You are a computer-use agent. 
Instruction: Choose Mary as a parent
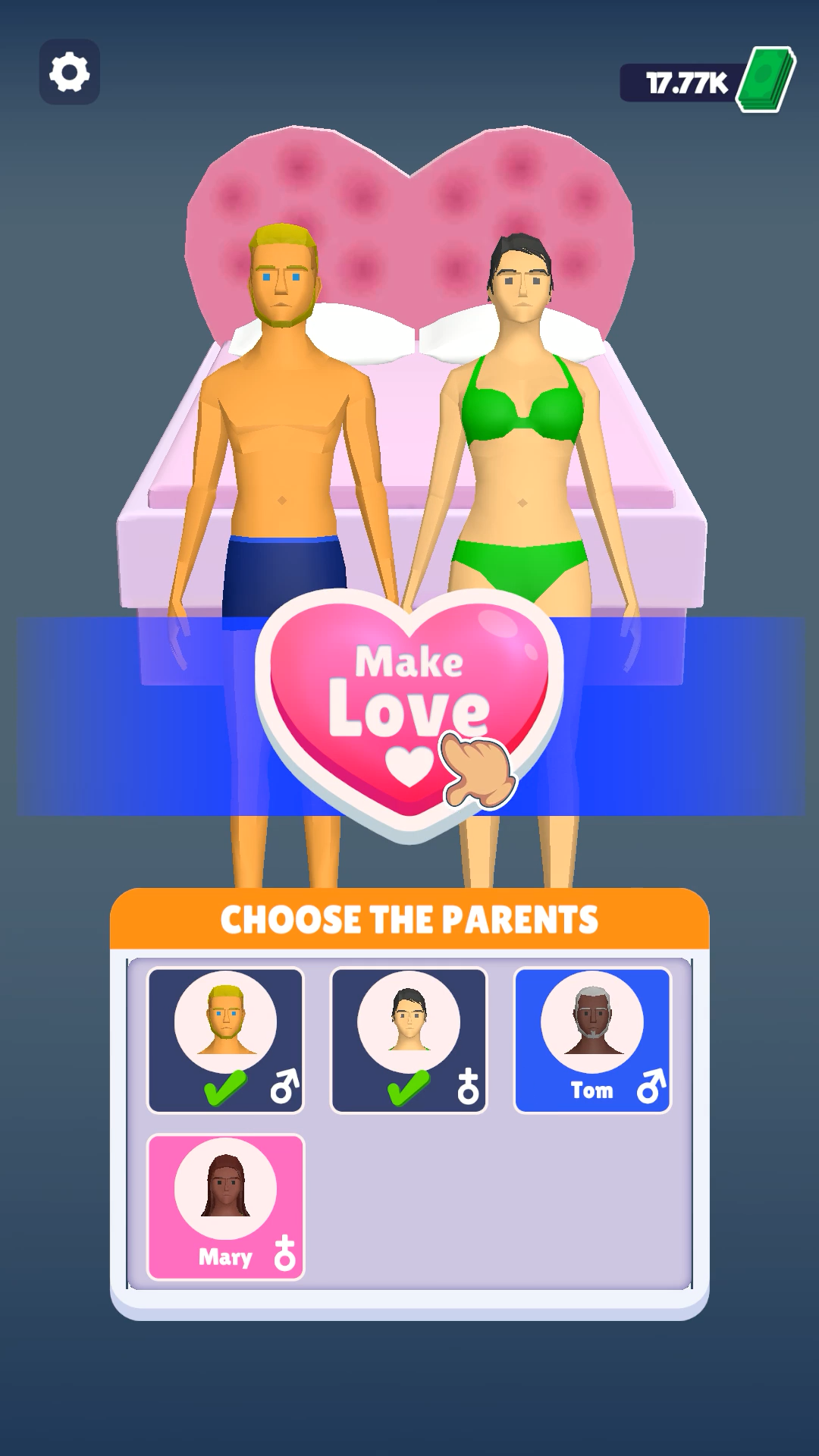pyautogui.click(x=225, y=1207)
